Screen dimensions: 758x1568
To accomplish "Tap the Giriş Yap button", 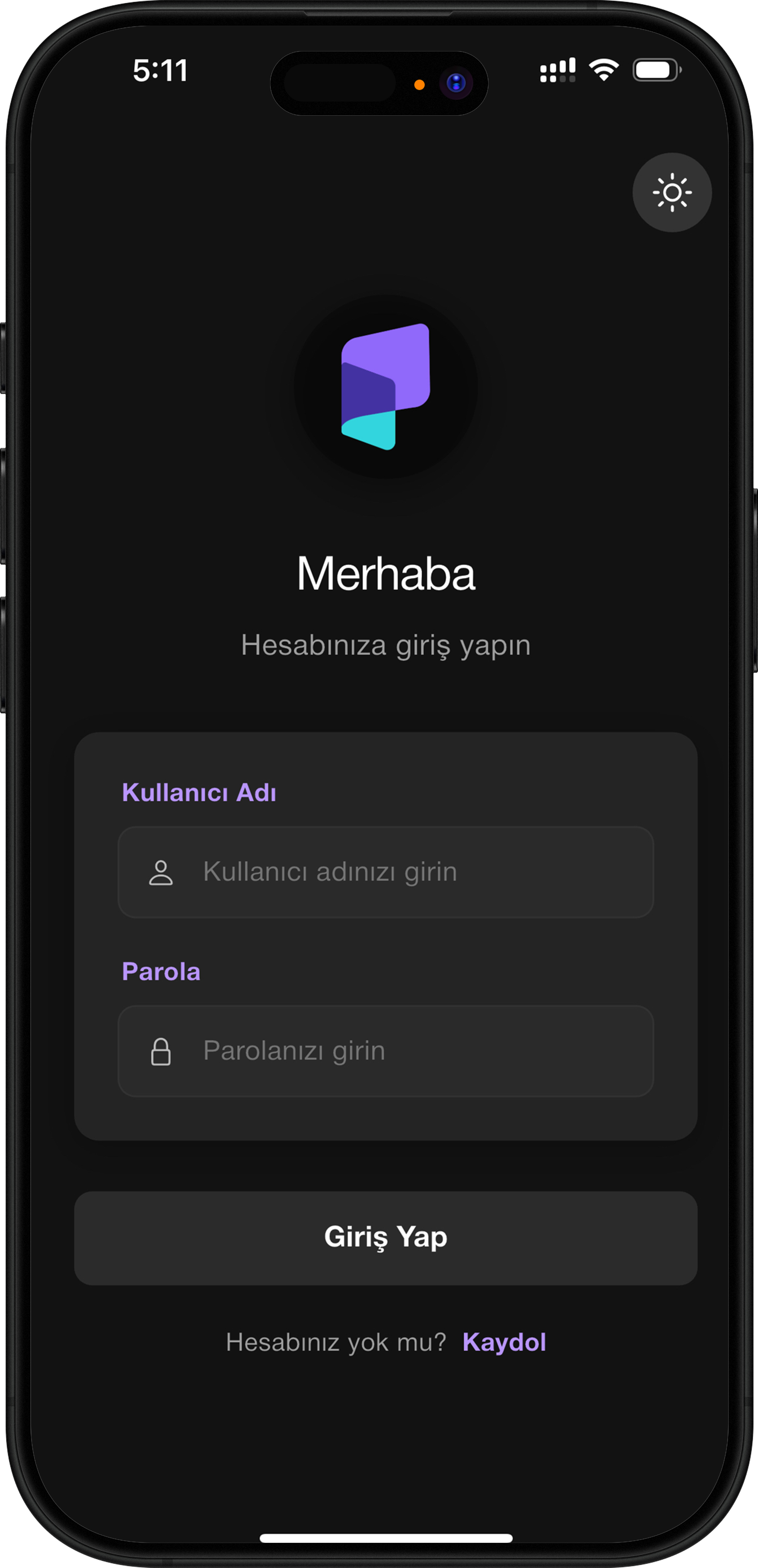I will click(x=385, y=1237).
